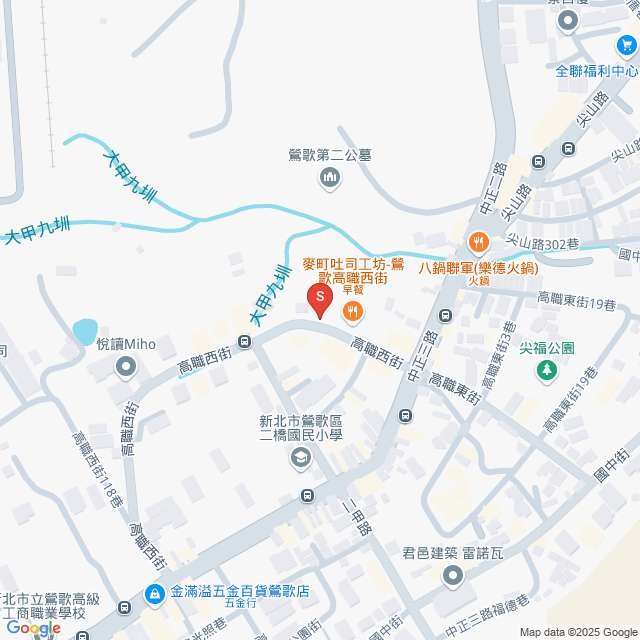Select the 二橋國民小學 school marker
The height and width of the screenshot is (640, 640).
coord(300,459)
